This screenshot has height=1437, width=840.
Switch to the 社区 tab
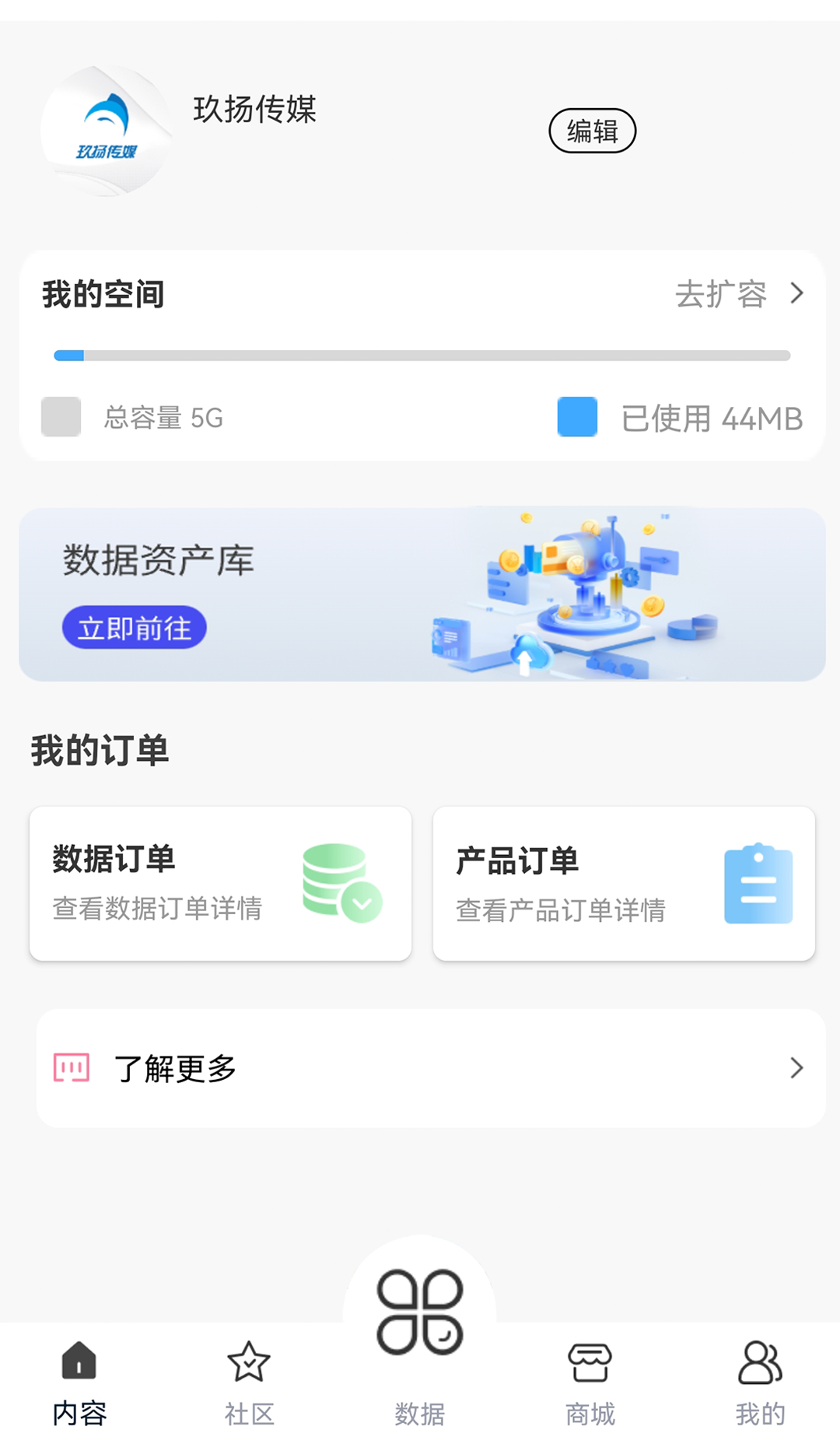coord(249,1383)
